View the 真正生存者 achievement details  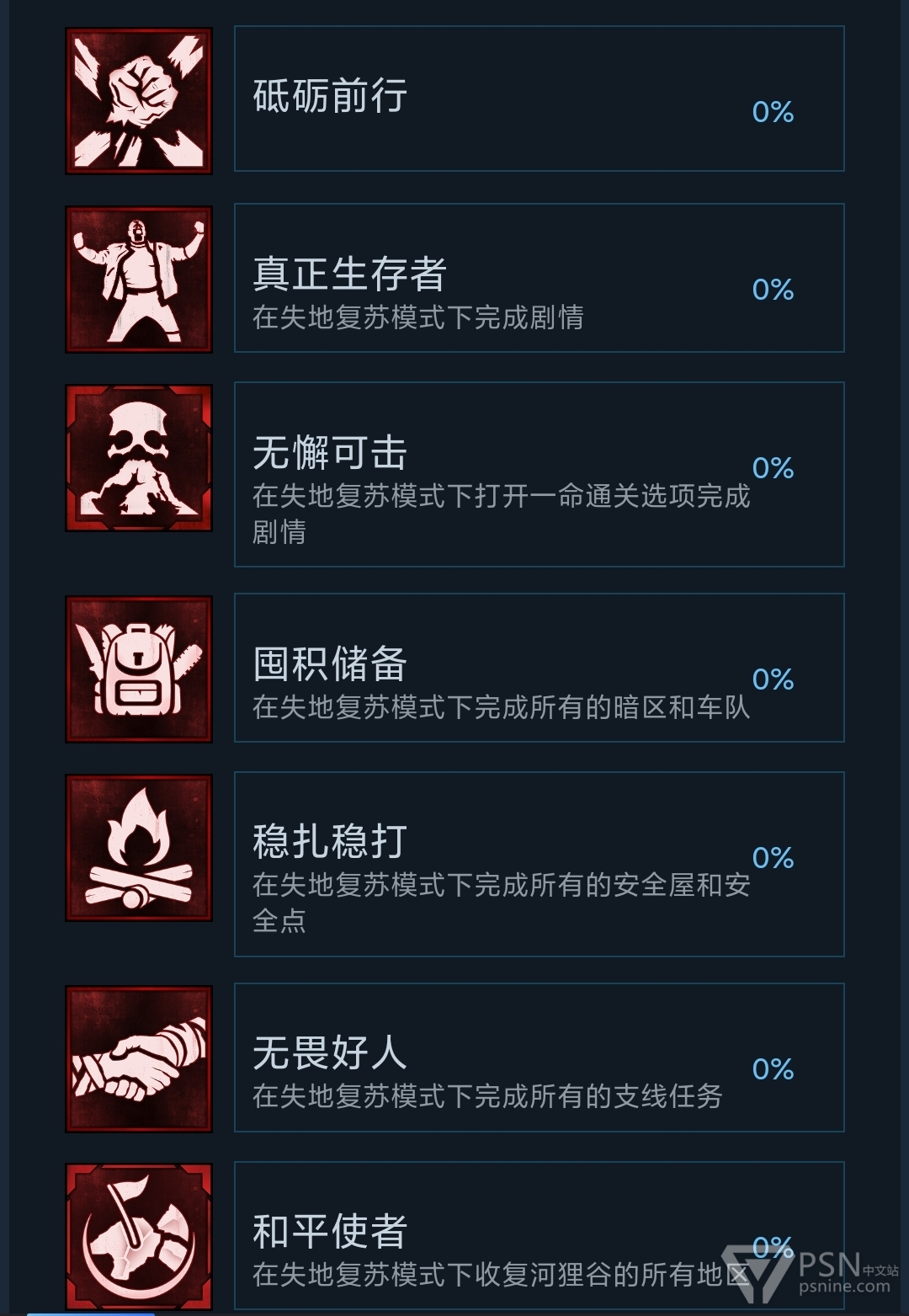(539, 278)
